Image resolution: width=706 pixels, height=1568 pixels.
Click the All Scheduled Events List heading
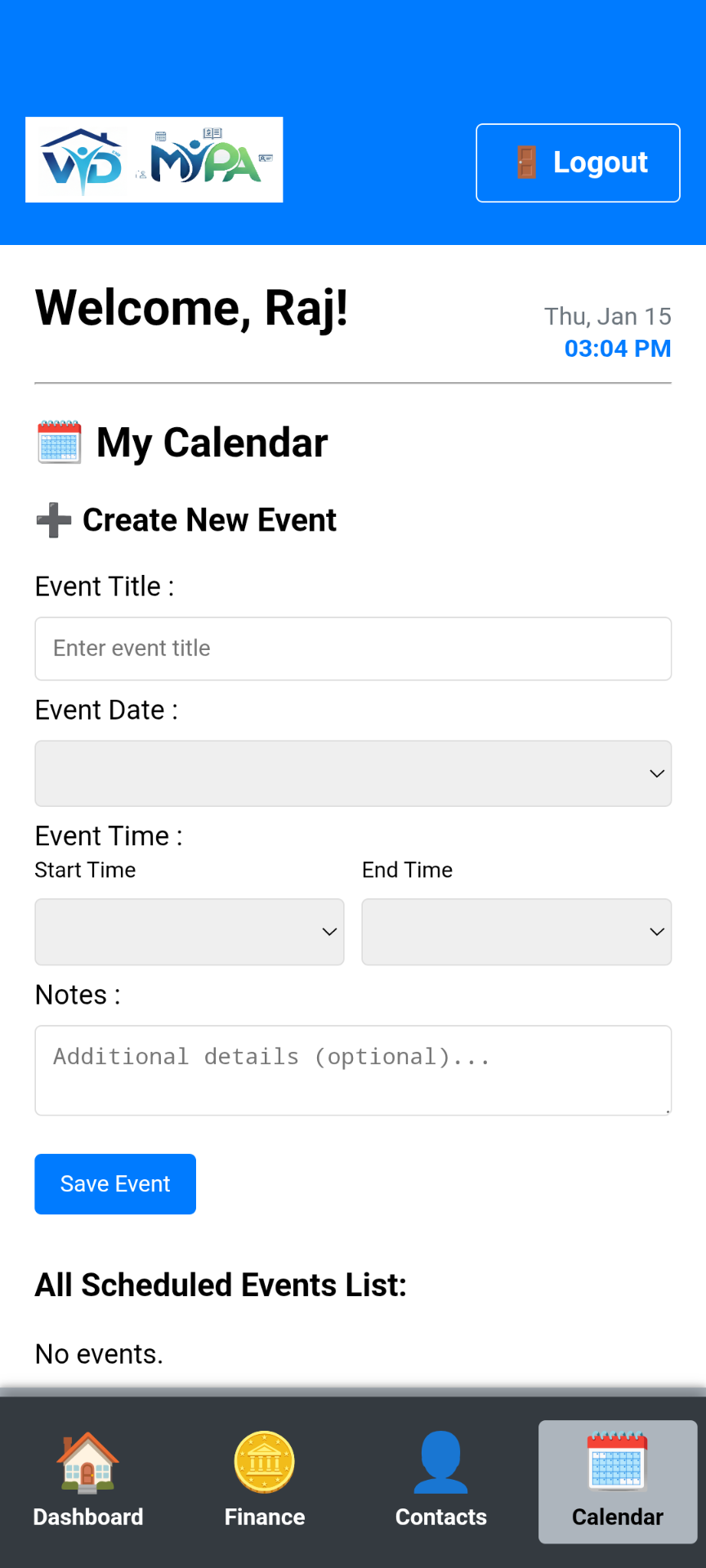pyautogui.click(x=221, y=1285)
